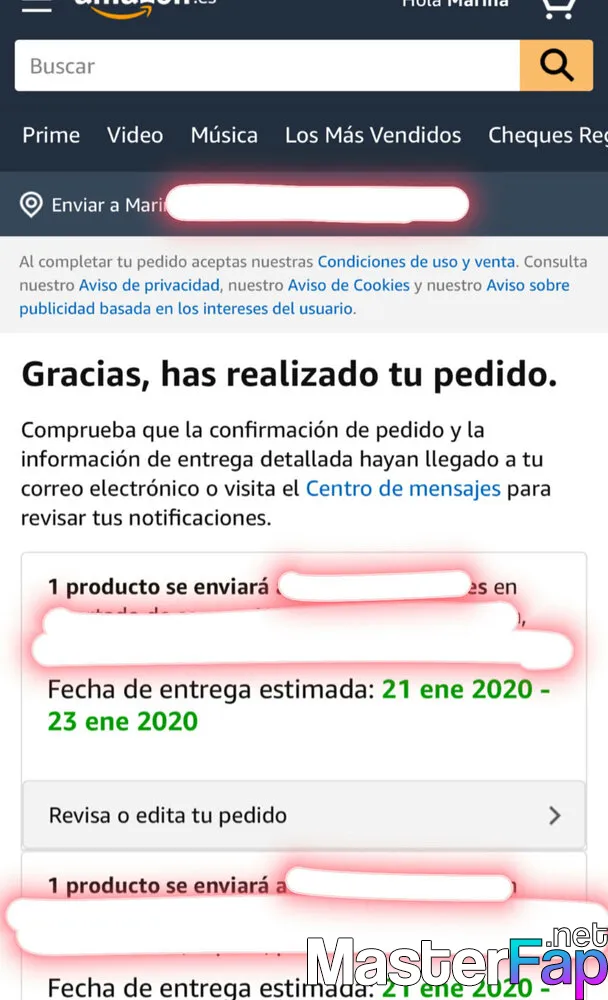Go to Prime
This screenshot has height=1000, width=608.
click(51, 135)
